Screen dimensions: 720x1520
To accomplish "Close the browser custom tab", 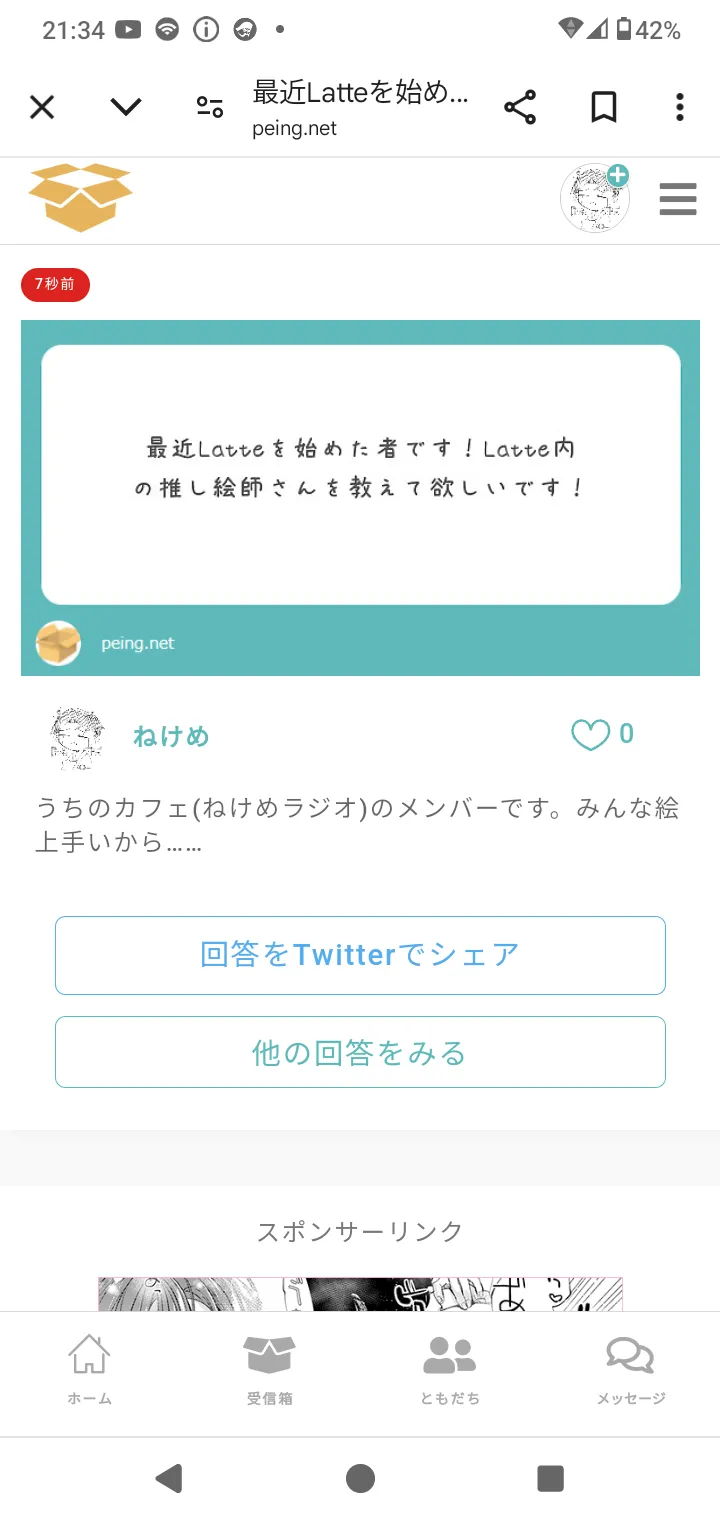I will pos(42,107).
